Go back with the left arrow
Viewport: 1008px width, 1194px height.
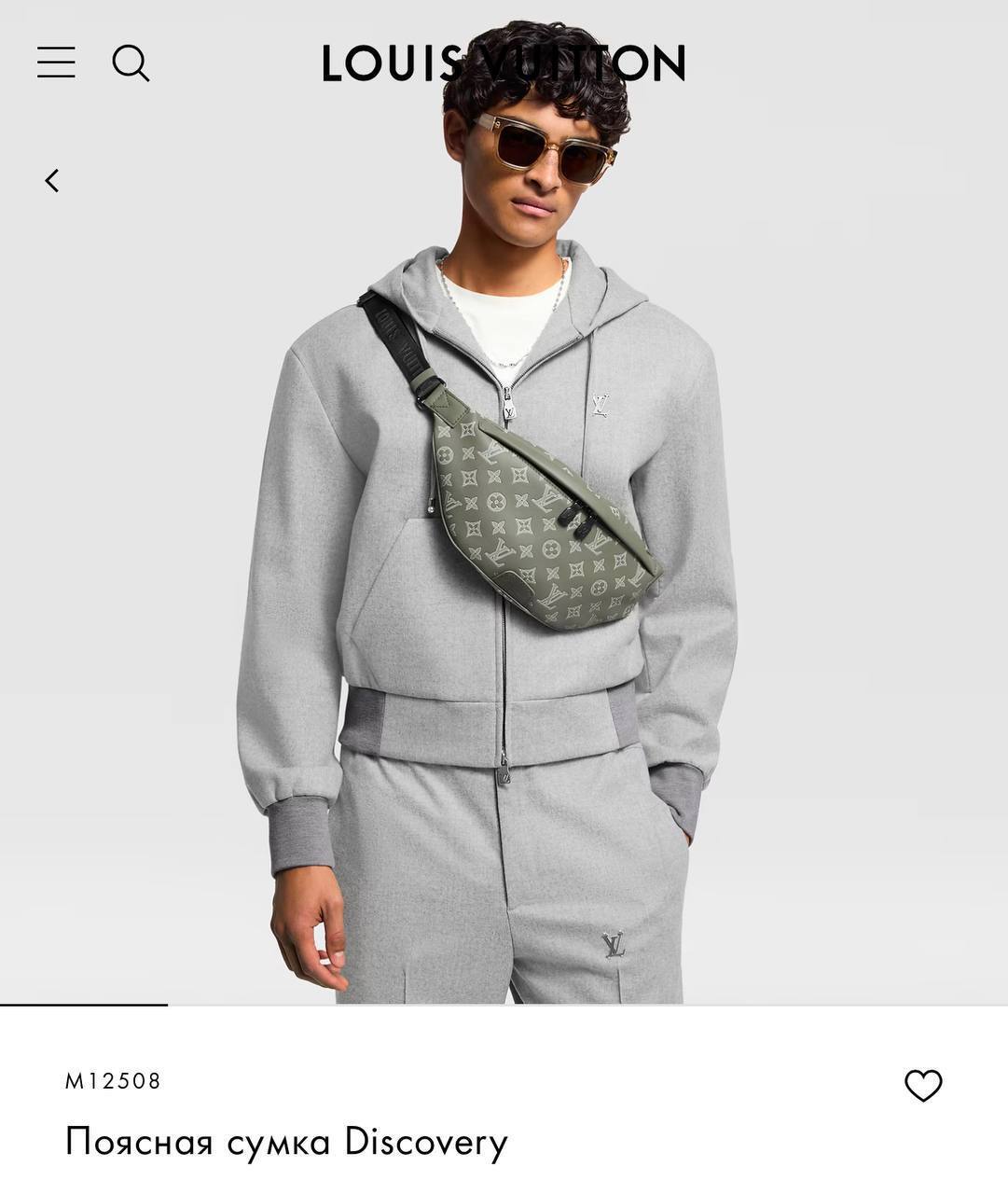coord(52,180)
